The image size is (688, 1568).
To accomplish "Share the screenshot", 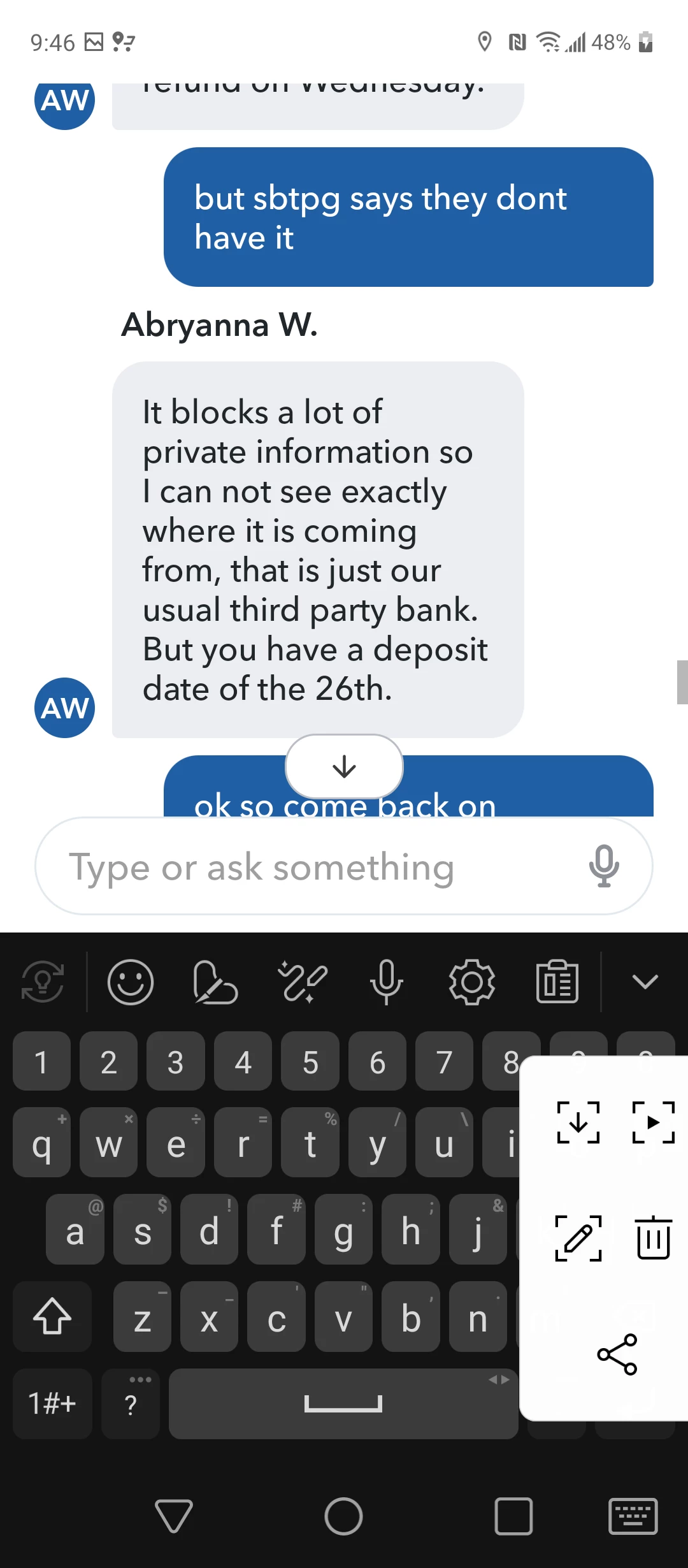I will 617,1354.
